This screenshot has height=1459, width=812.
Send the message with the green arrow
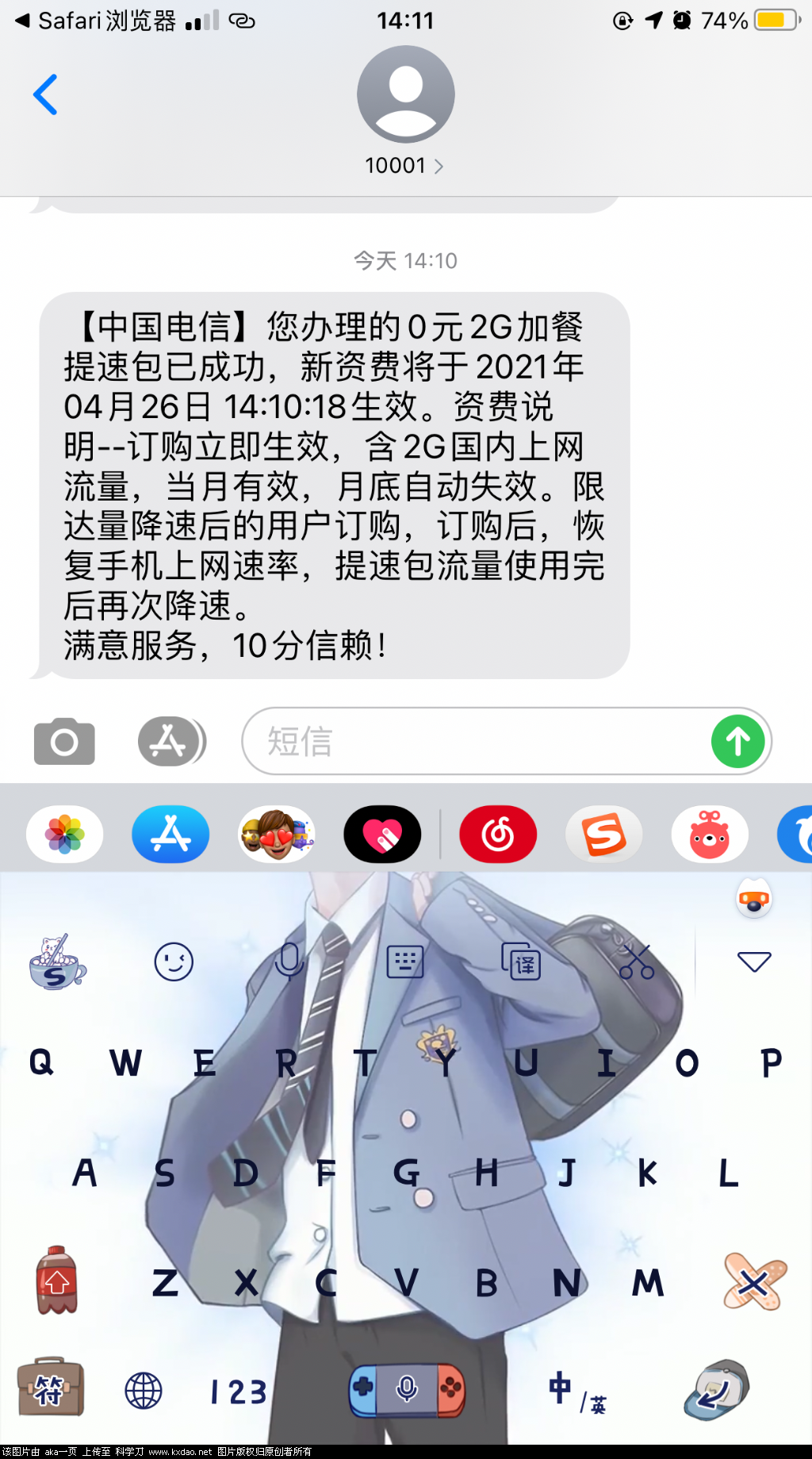click(x=737, y=742)
